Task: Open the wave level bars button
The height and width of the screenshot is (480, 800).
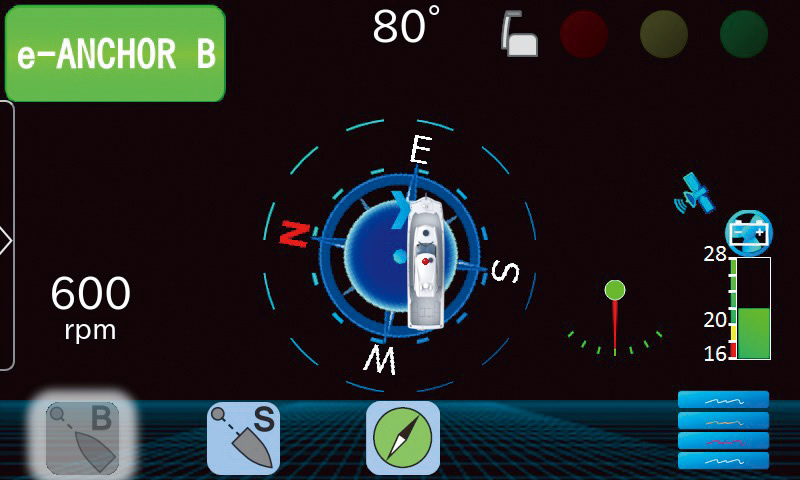Action: click(723, 430)
